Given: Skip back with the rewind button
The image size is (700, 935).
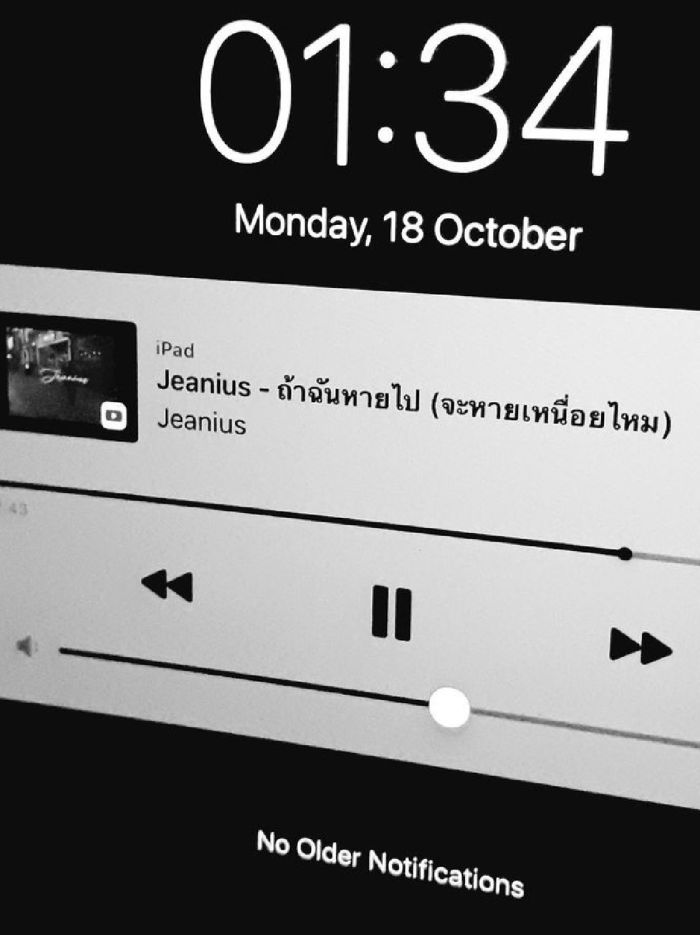Looking at the screenshot, I should (166, 583).
